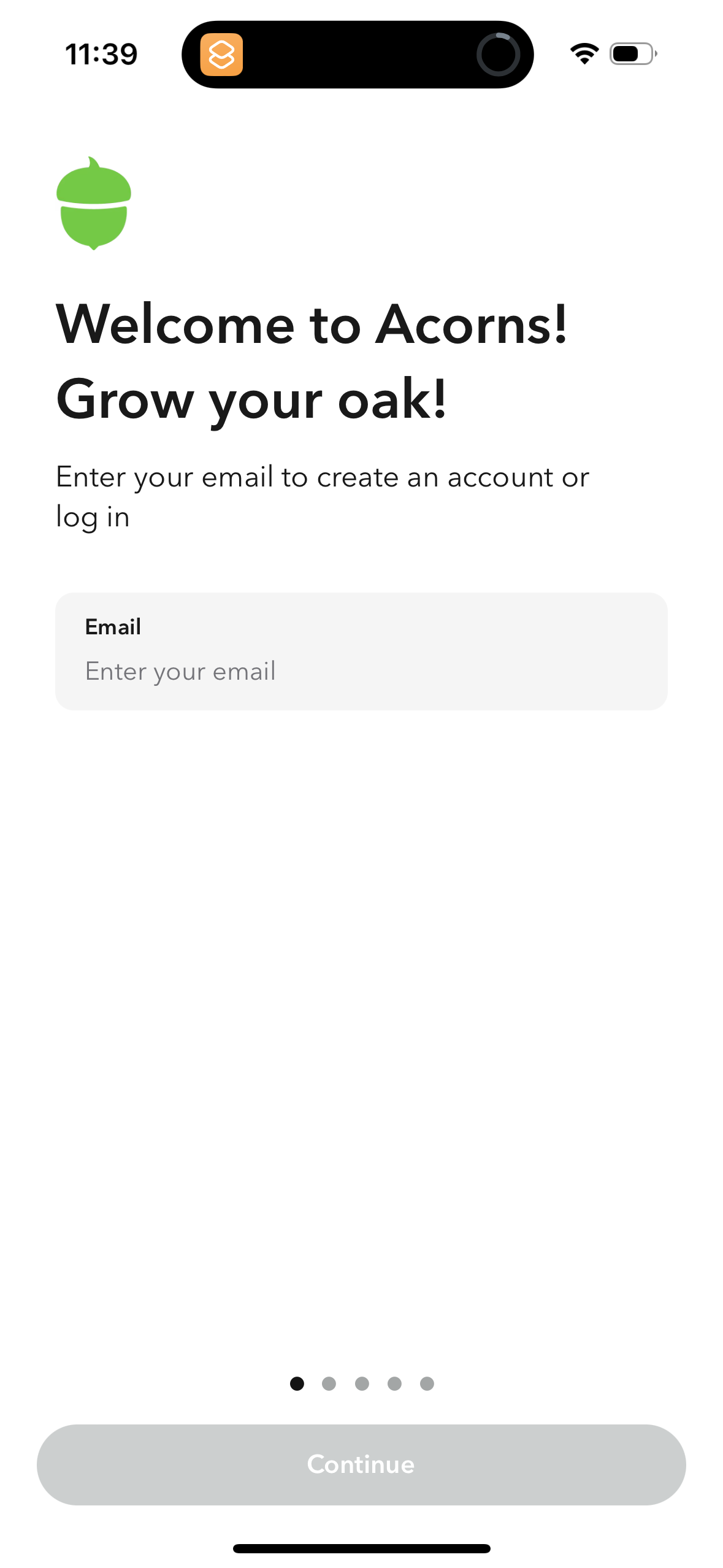Select the fourth onboarding page indicator
The height and width of the screenshot is (1568, 723).
coord(394,1383)
